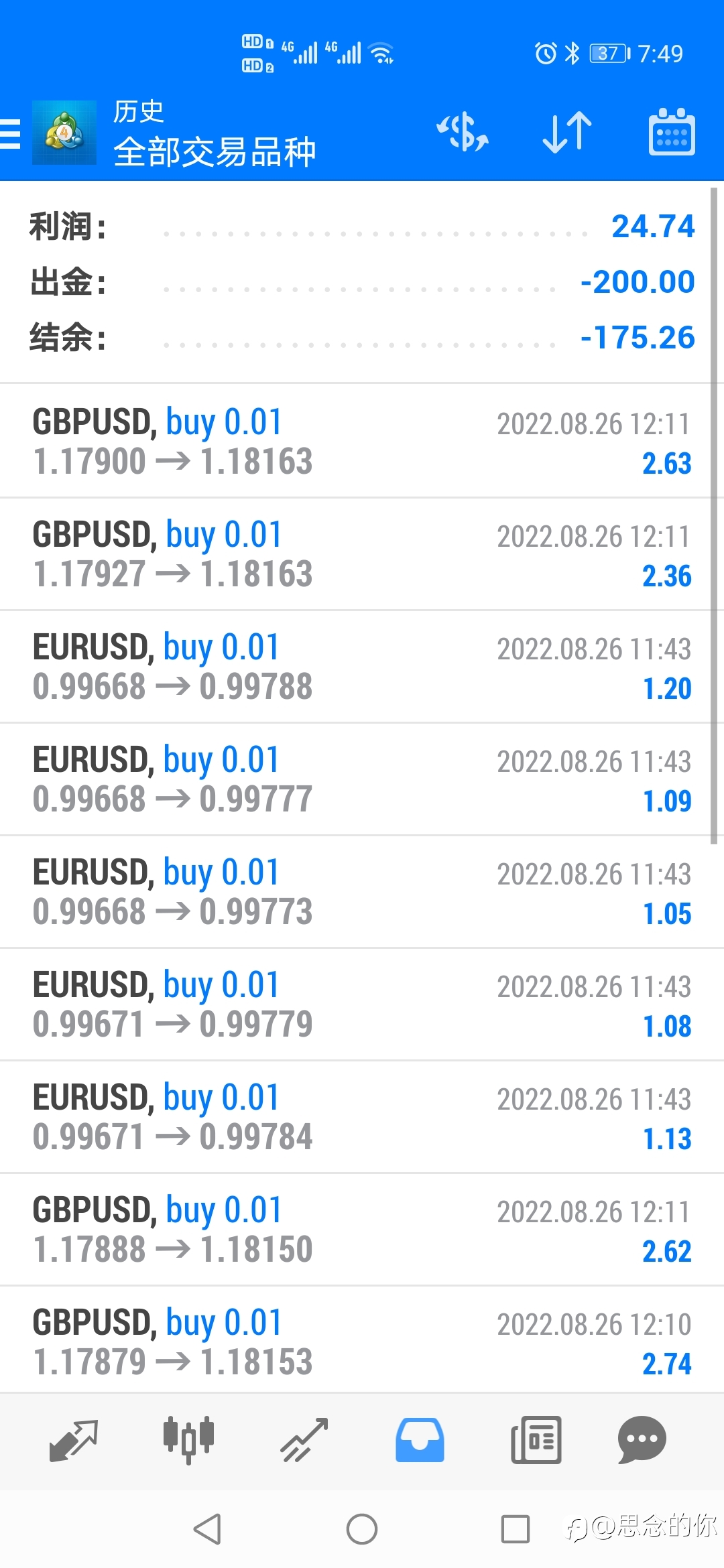
Task: Go to the system home screen
Action: (x=362, y=1528)
